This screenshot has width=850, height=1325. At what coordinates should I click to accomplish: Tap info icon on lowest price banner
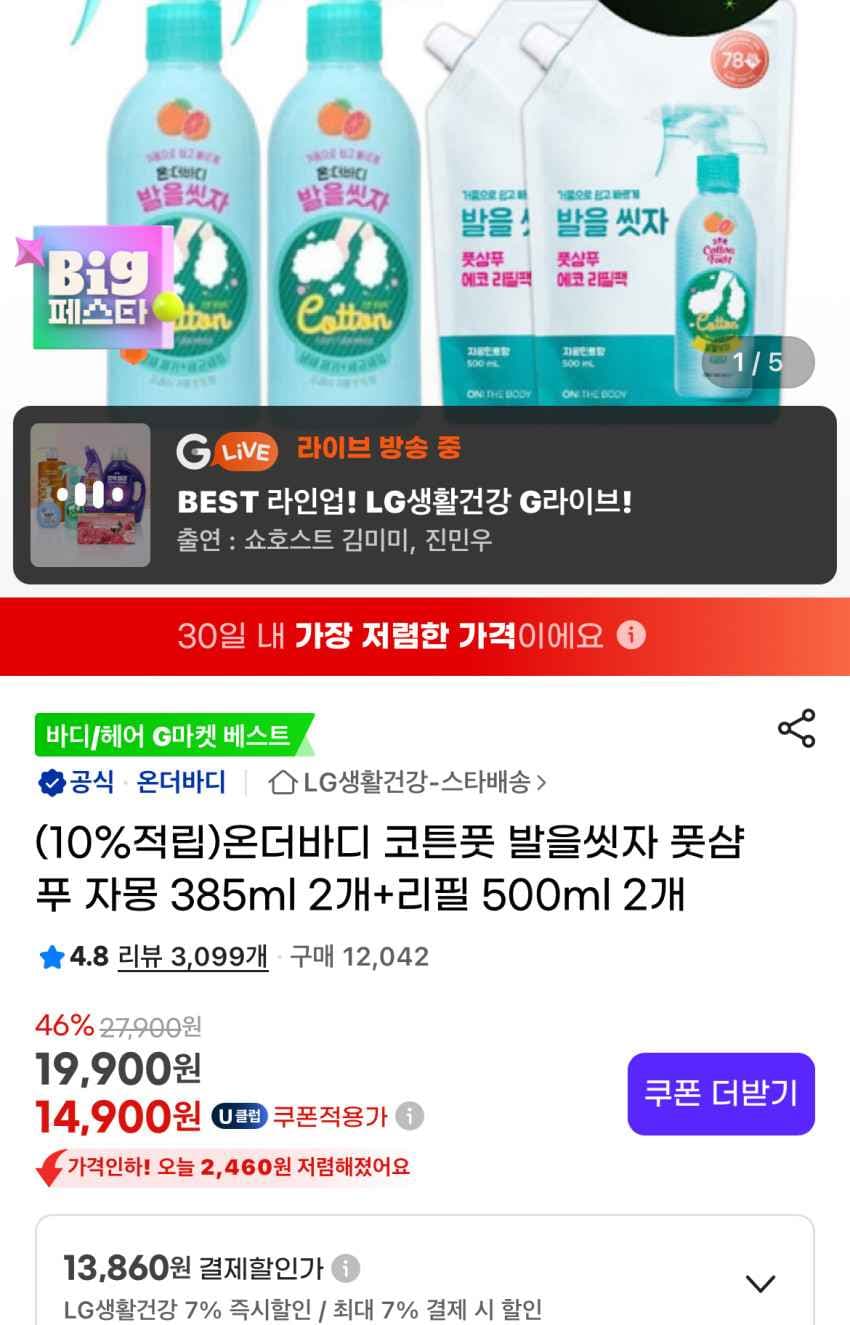[631, 635]
